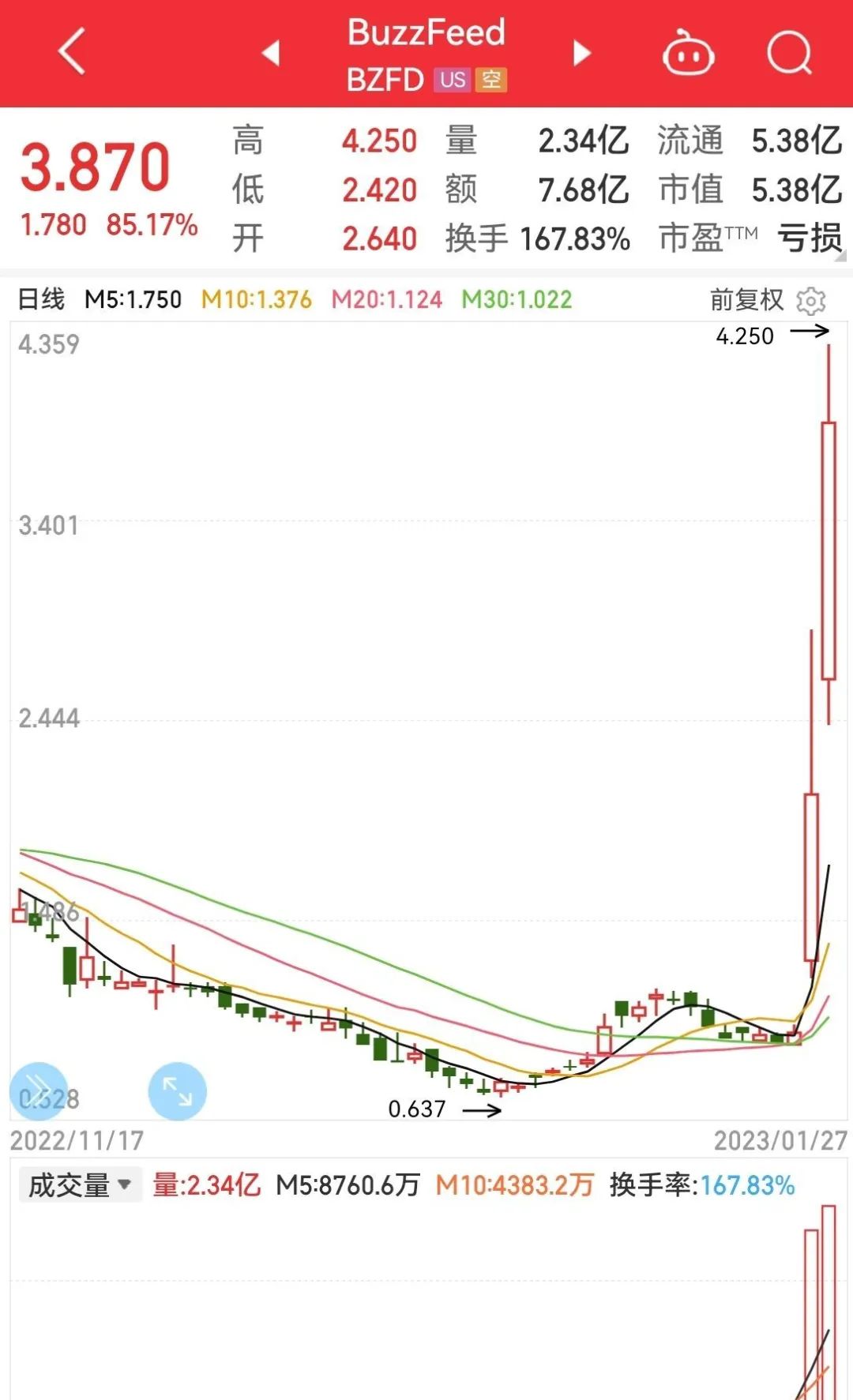Go back using the top-left arrow
The width and height of the screenshot is (853, 1400).
(x=71, y=52)
